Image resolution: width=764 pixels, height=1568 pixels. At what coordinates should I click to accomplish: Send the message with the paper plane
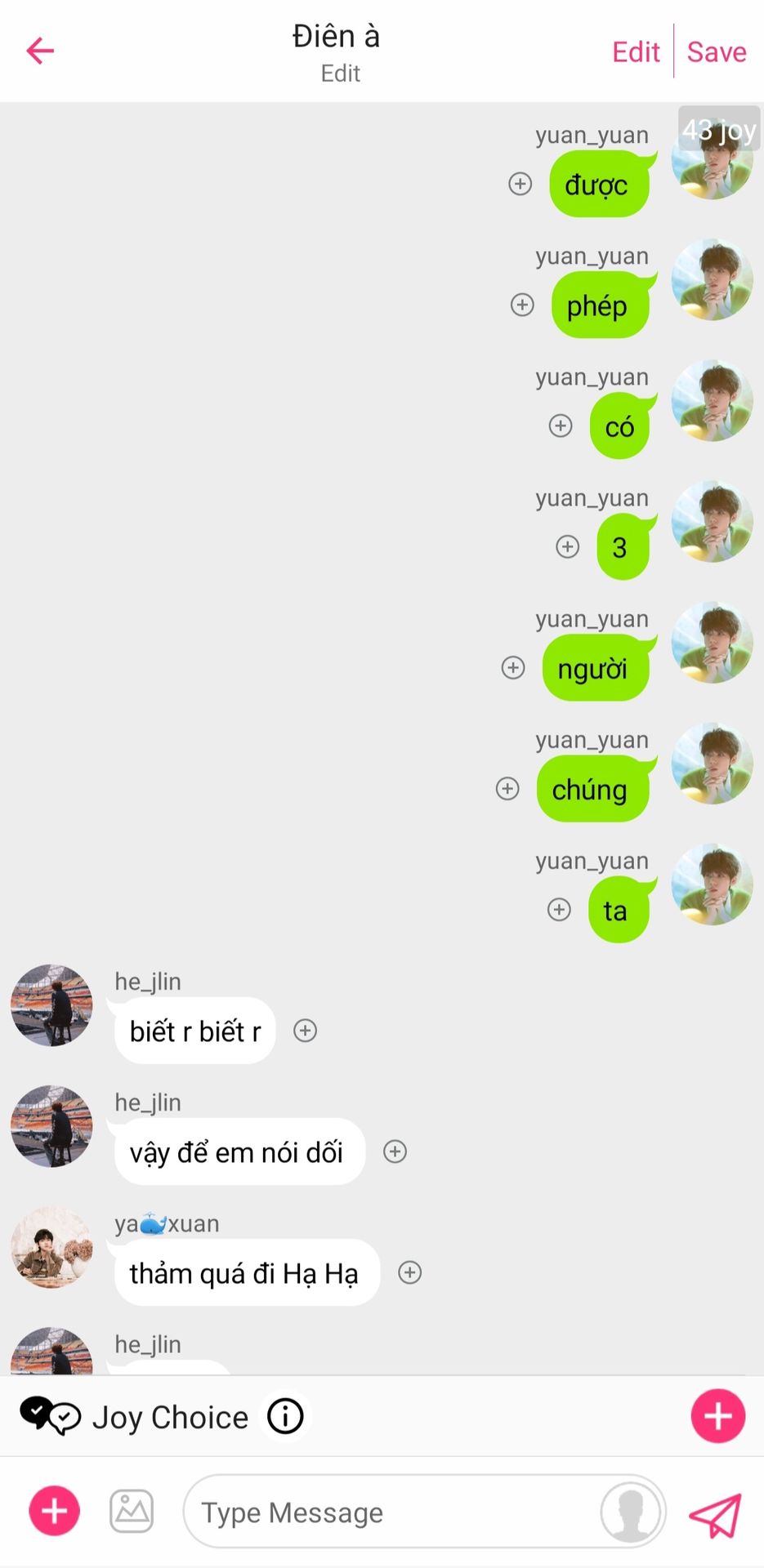pyautogui.click(x=715, y=1515)
